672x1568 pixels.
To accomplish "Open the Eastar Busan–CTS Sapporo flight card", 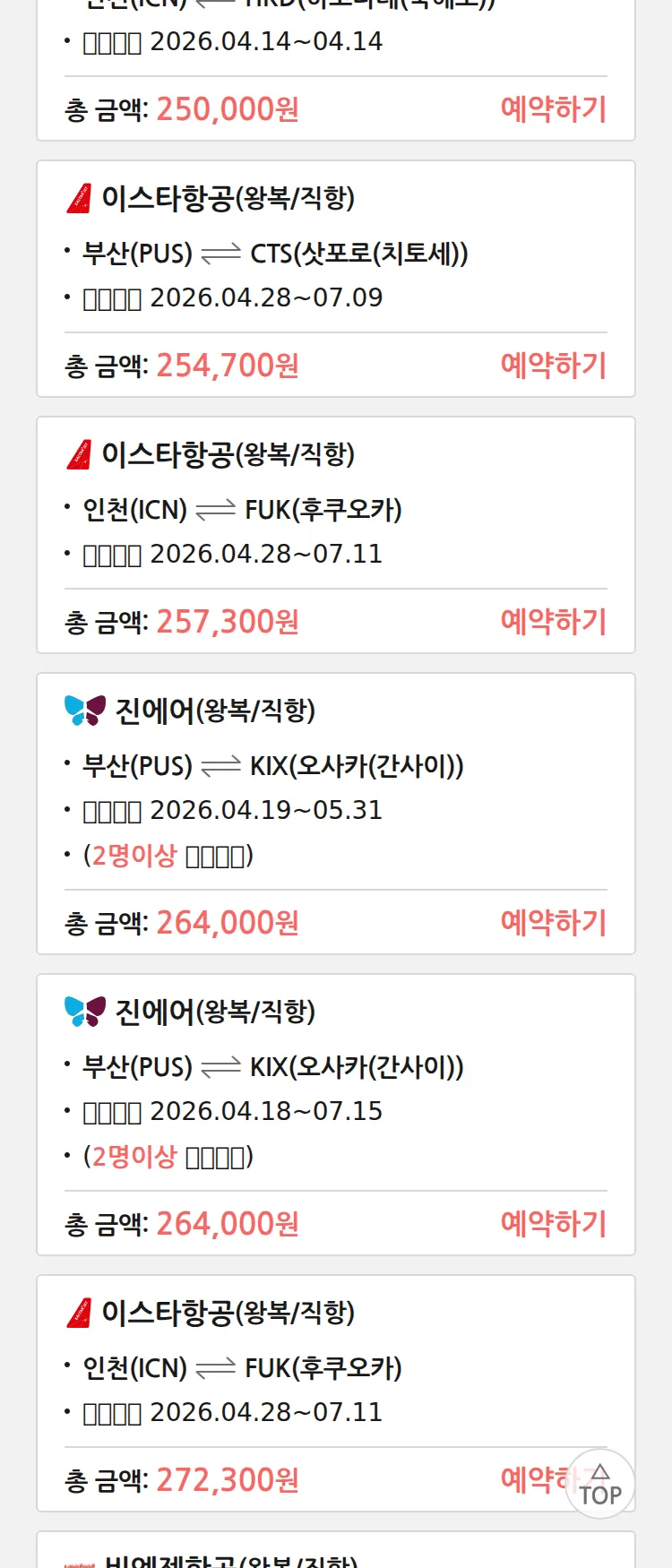I will 335,253.
